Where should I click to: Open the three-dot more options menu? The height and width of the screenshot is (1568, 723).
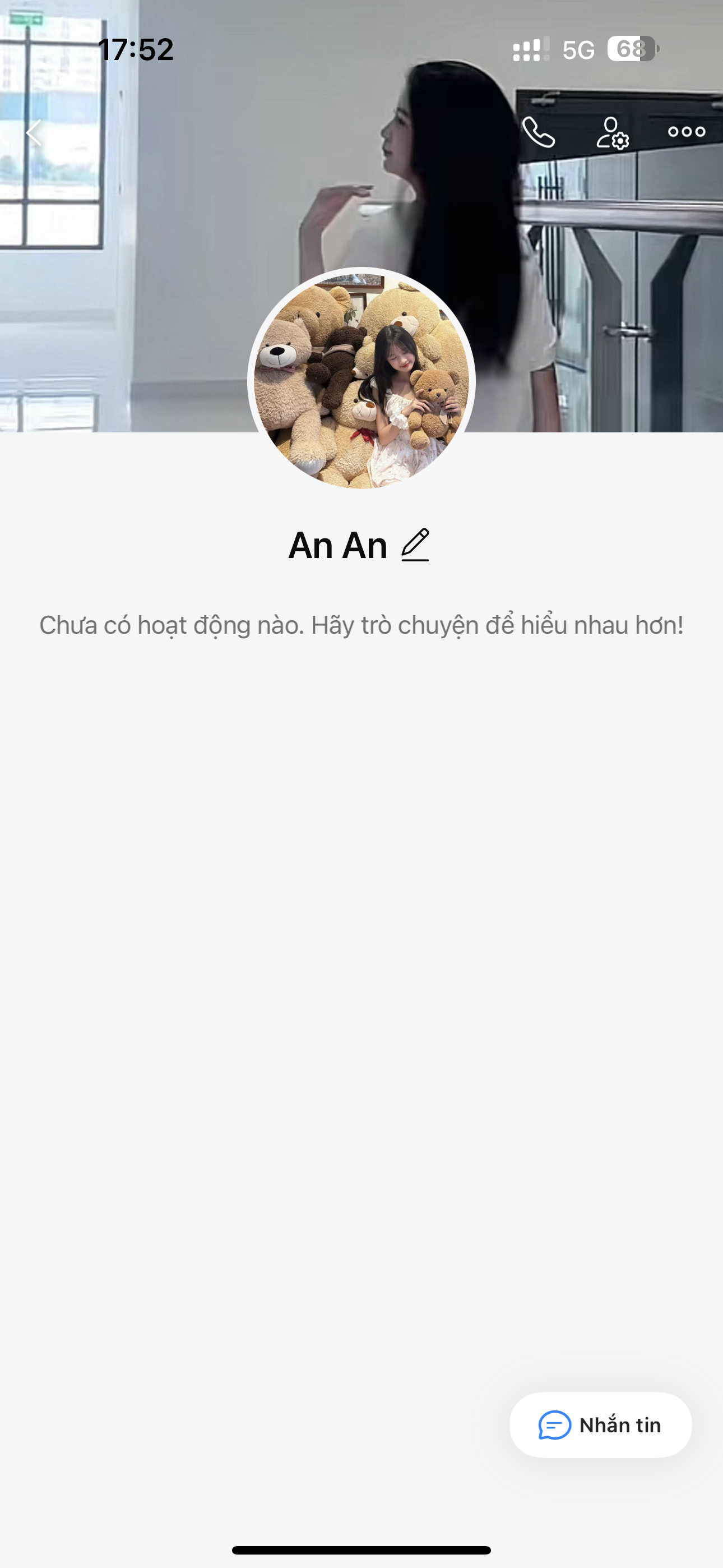tap(686, 132)
